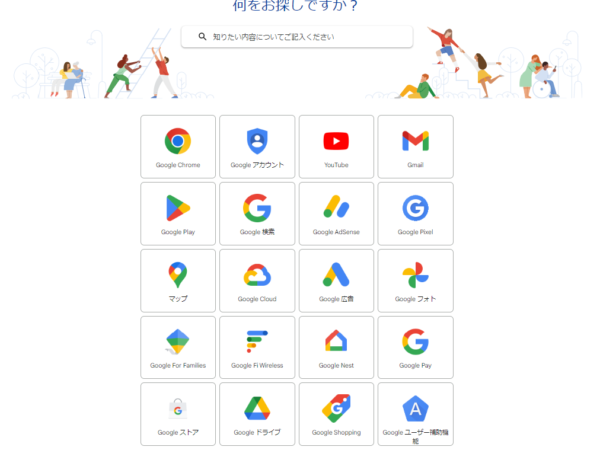Open the Google Nest card
The image size is (600, 450).
point(336,347)
